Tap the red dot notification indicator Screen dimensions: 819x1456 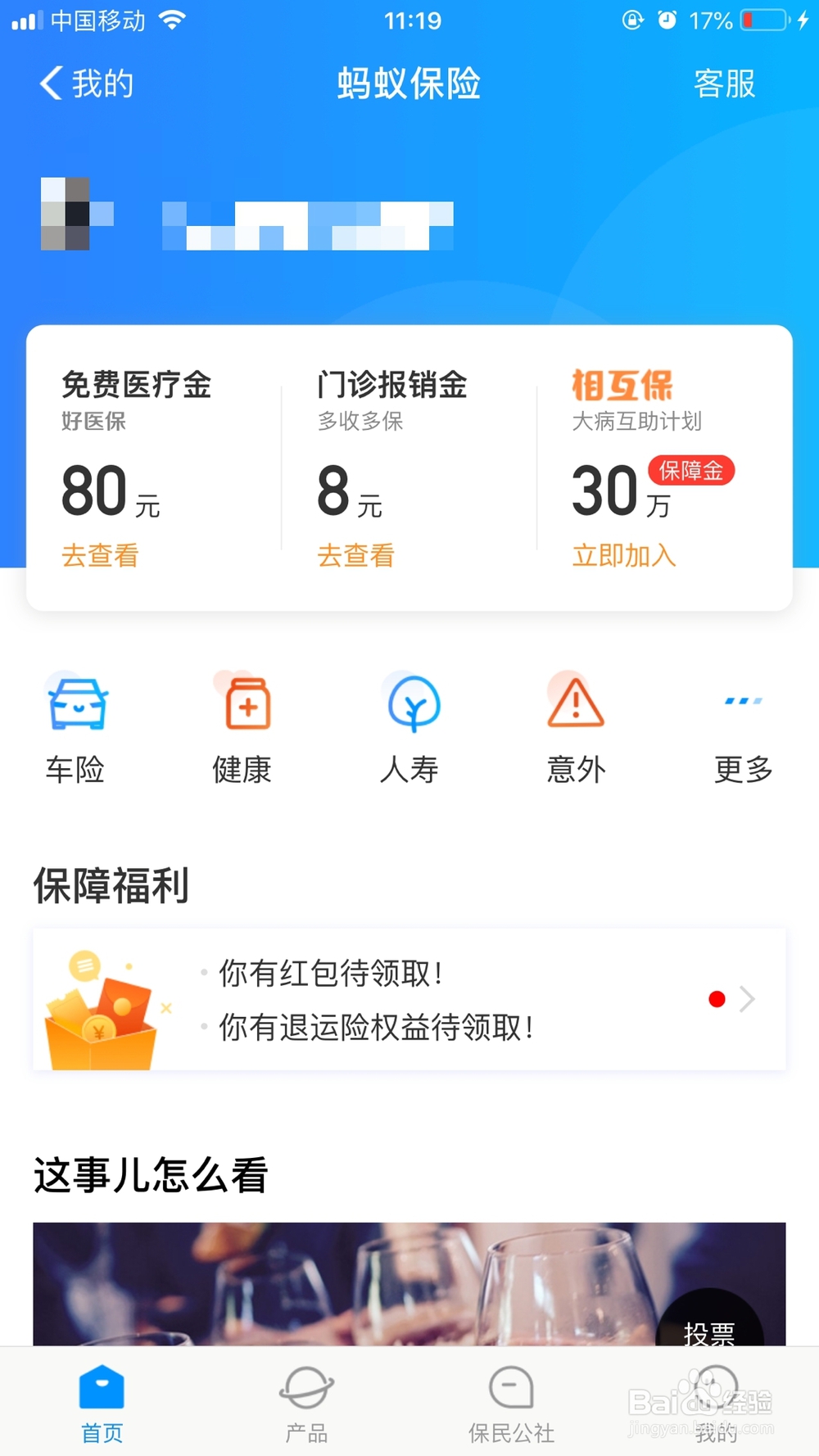pos(717,998)
